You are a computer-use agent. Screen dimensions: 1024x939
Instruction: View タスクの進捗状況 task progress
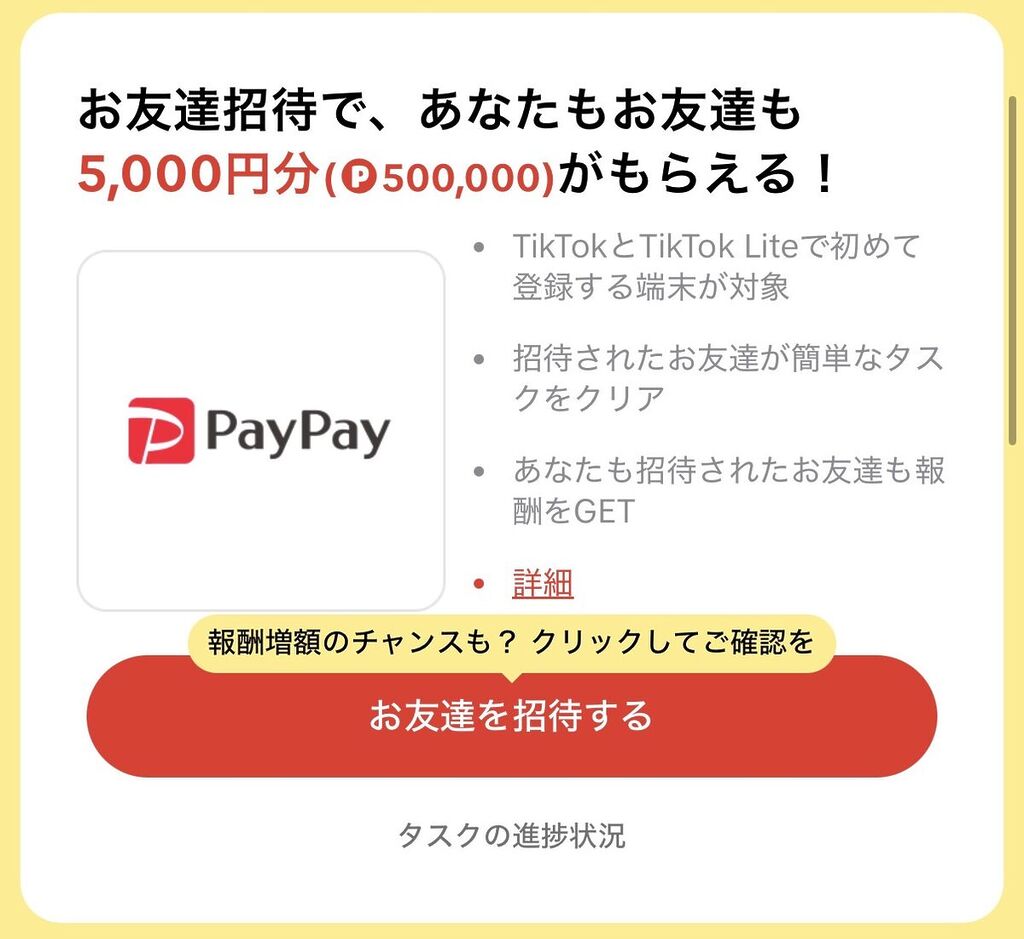511,835
